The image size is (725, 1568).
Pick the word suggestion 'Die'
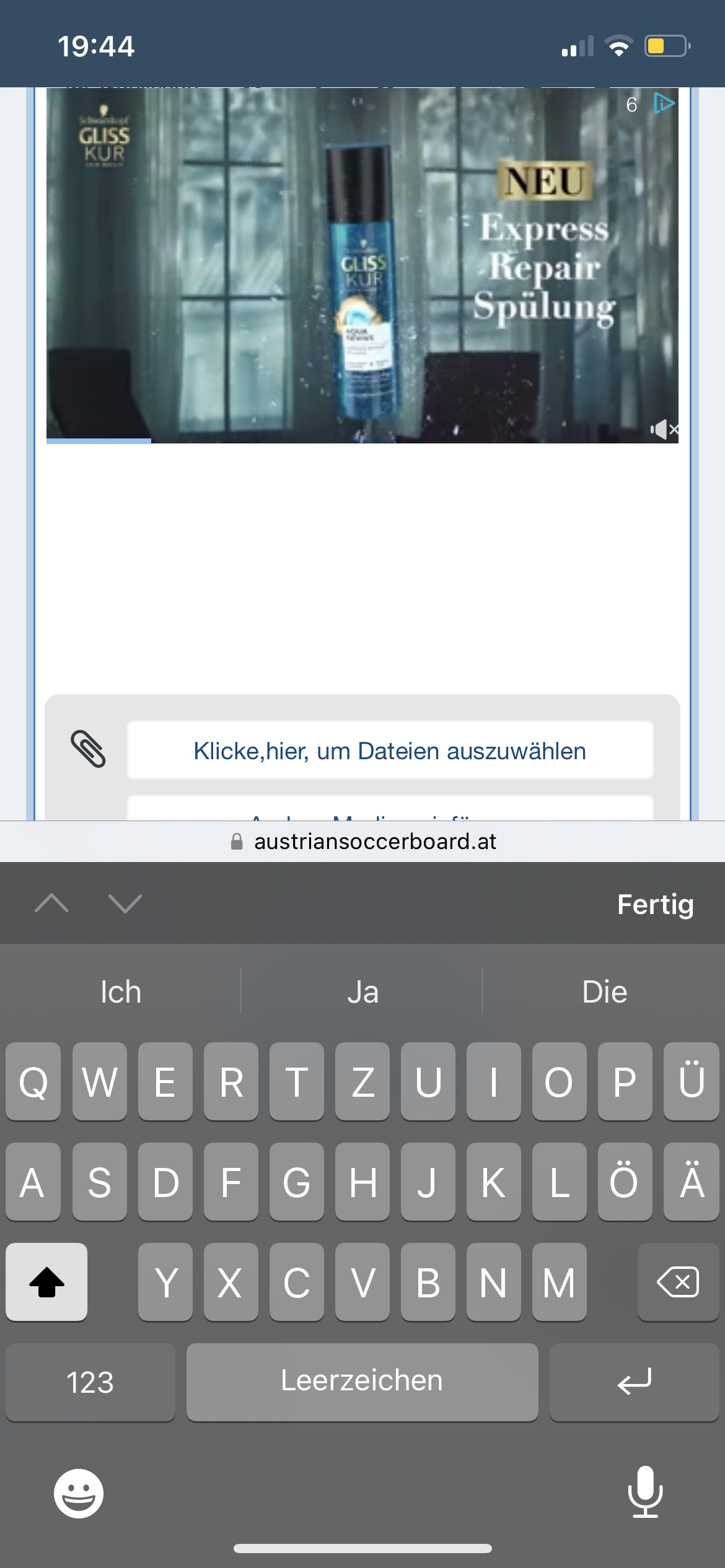(x=605, y=992)
